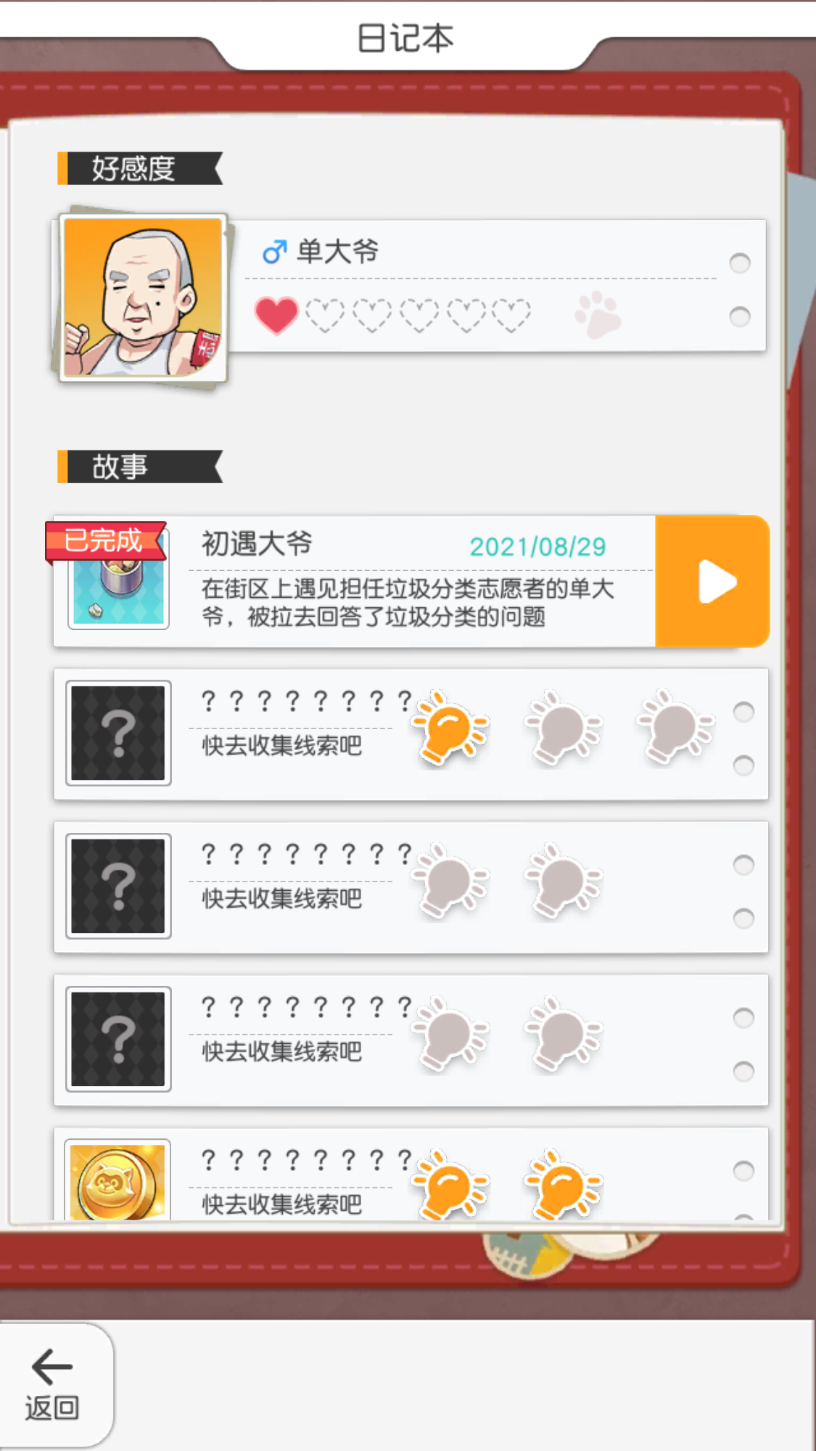Image resolution: width=816 pixels, height=1451 pixels.
Task: Open 单大爷's portrait
Action: [x=142, y=298]
